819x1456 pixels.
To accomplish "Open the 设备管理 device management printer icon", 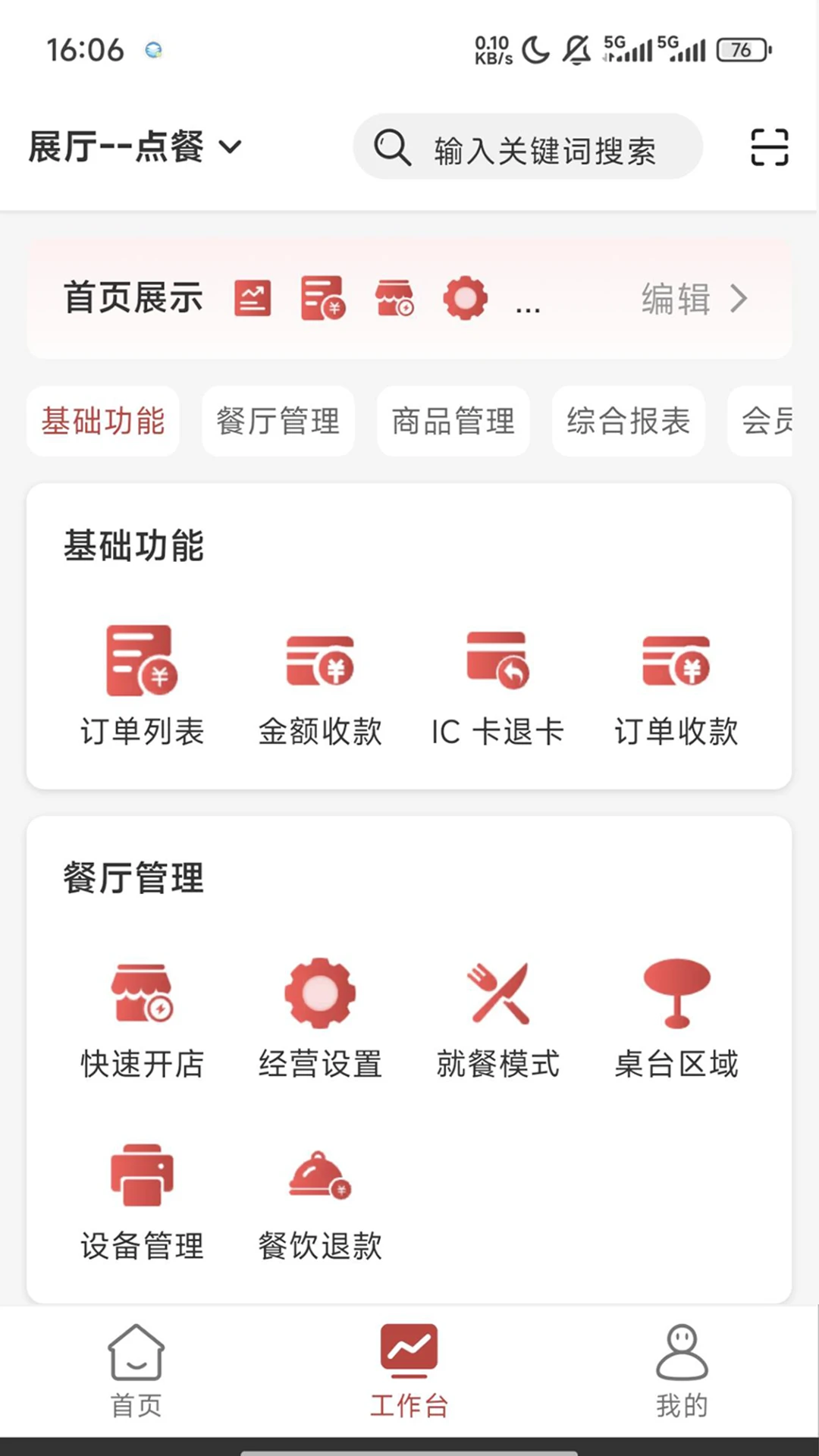I will [142, 1198].
